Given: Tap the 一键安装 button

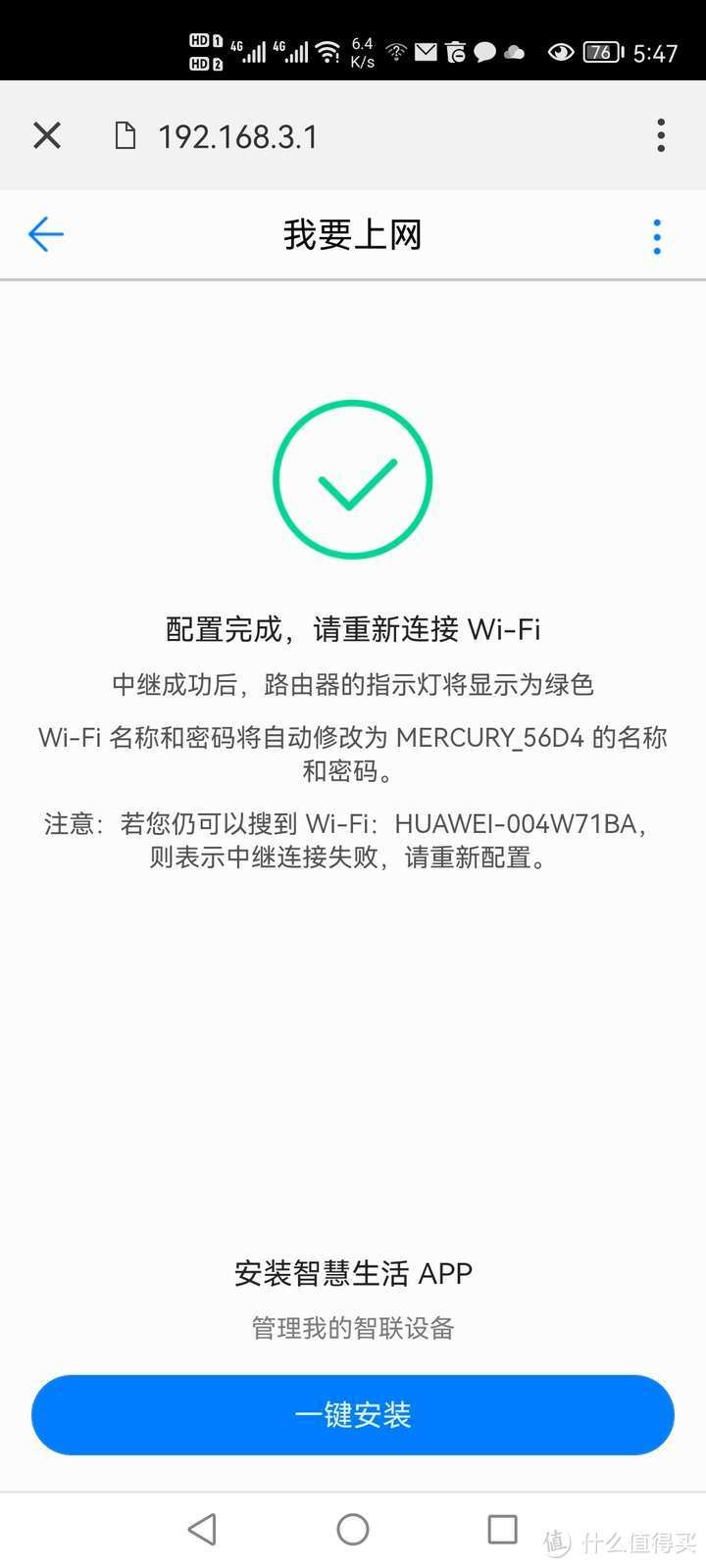Looking at the screenshot, I should [x=353, y=1414].
